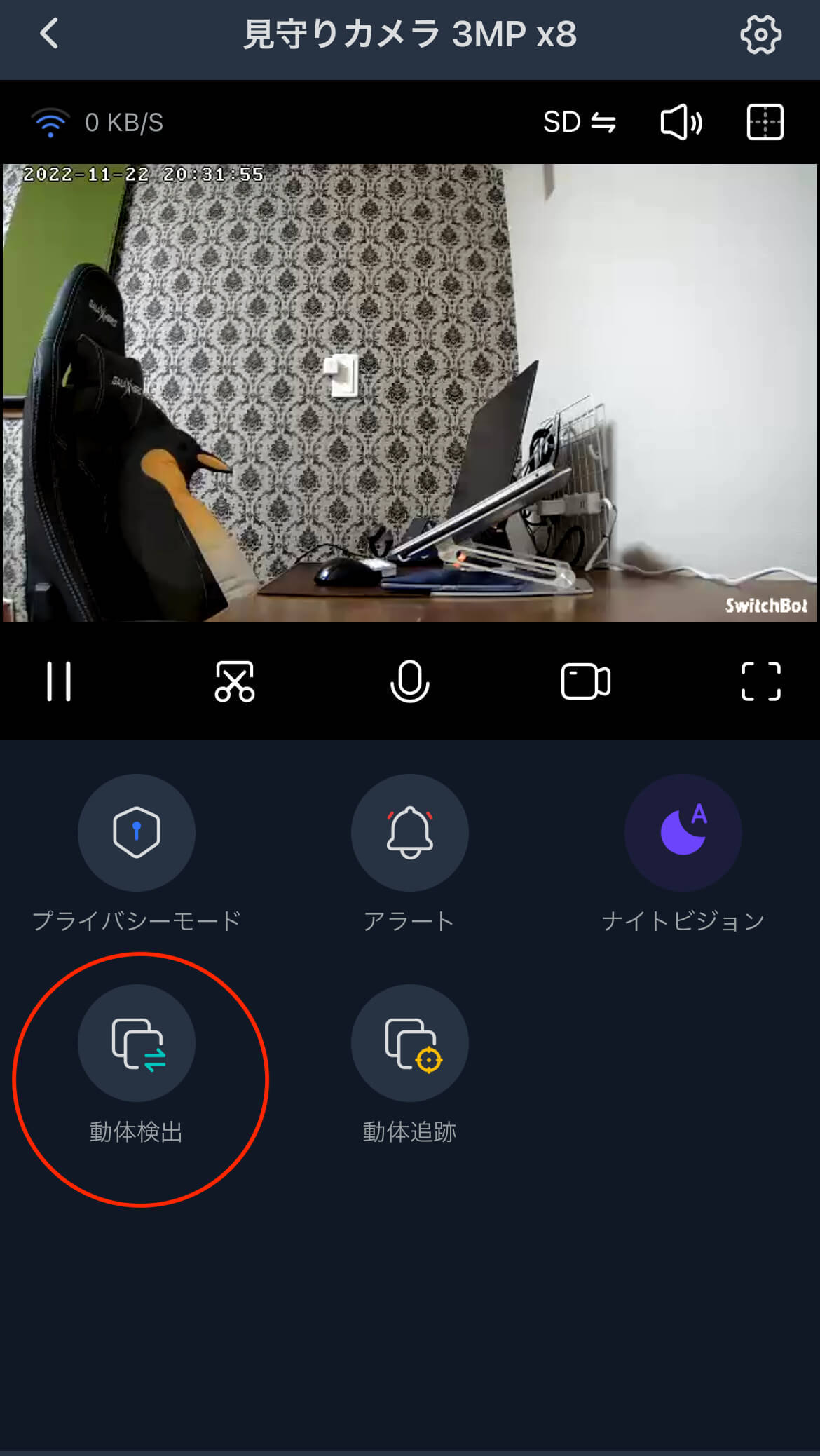Click the speaker audio icon
Image resolution: width=820 pixels, height=1456 pixels.
click(680, 122)
